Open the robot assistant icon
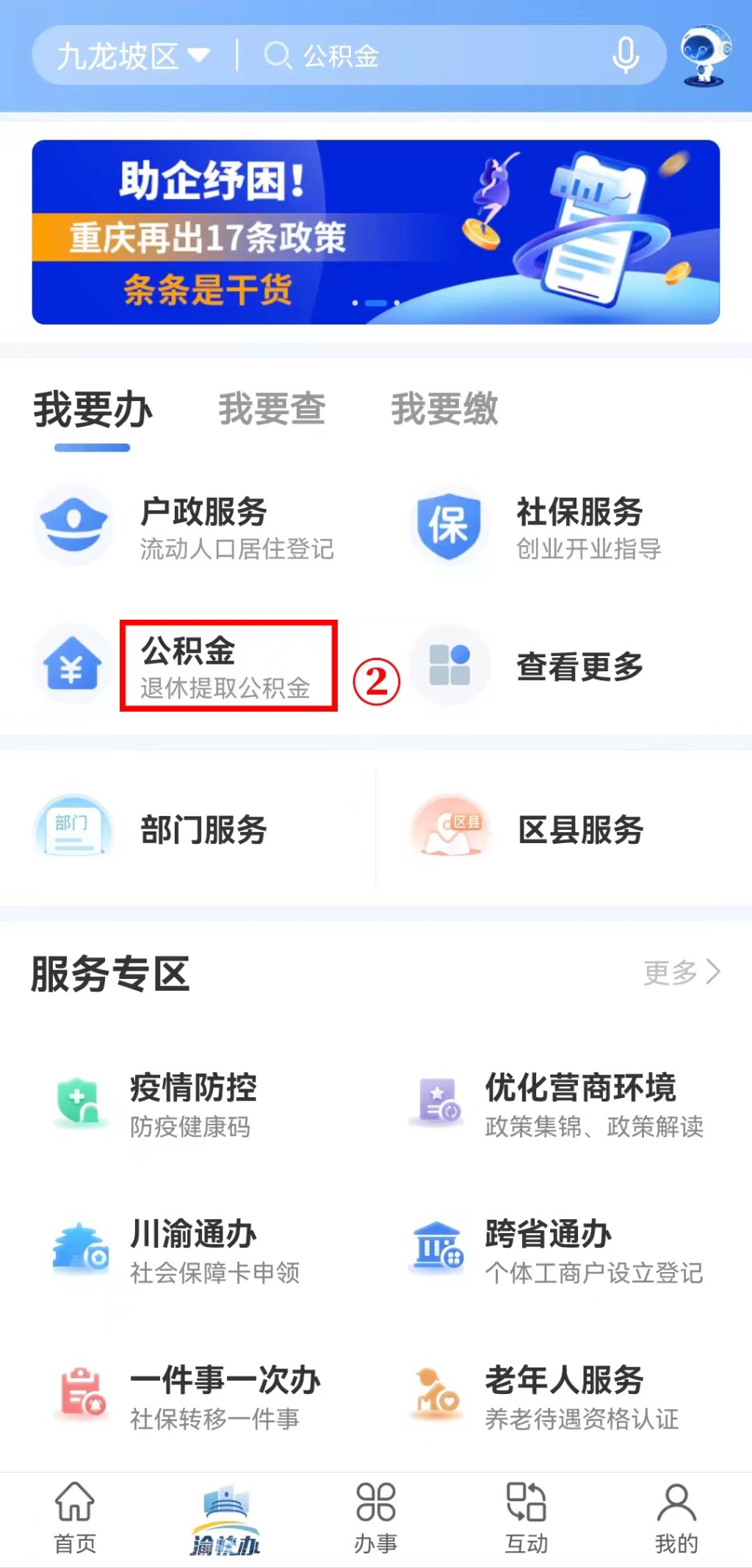The image size is (752, 1568). tap(706, 56)
